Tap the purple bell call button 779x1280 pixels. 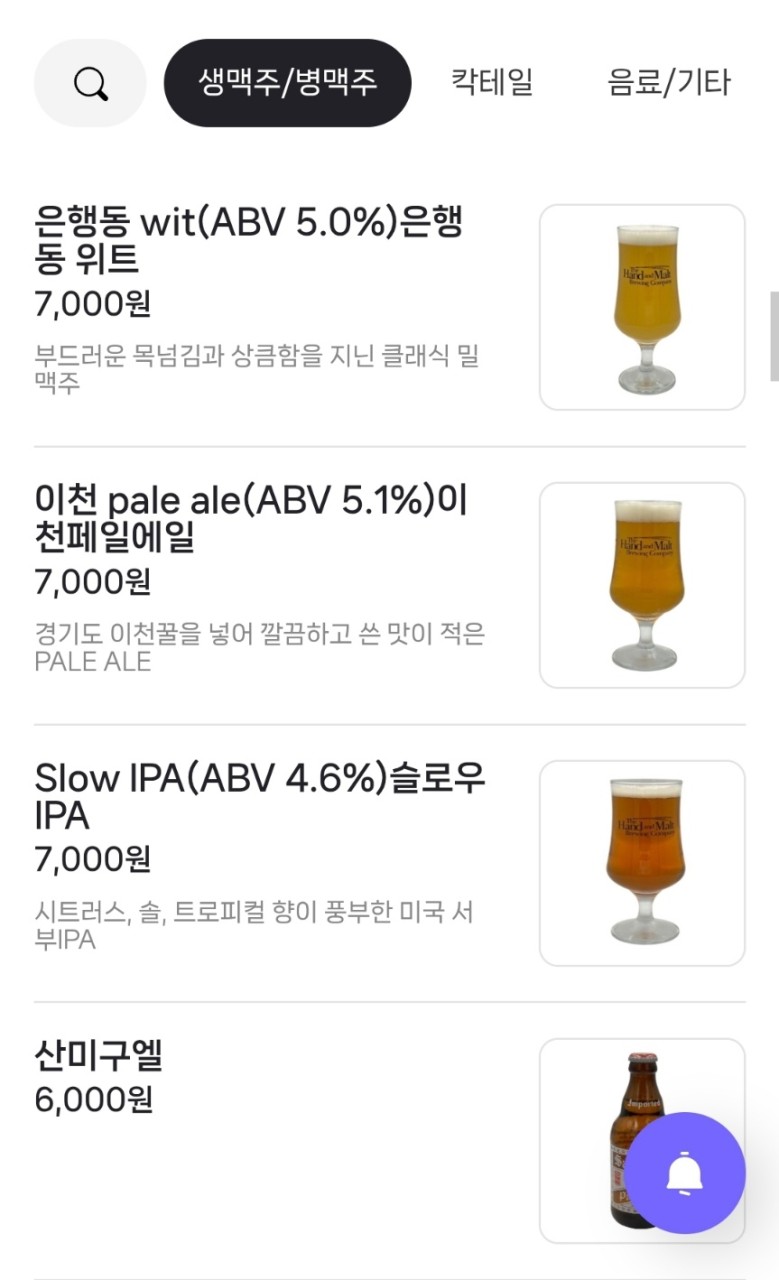click(x=685, y=1173)
